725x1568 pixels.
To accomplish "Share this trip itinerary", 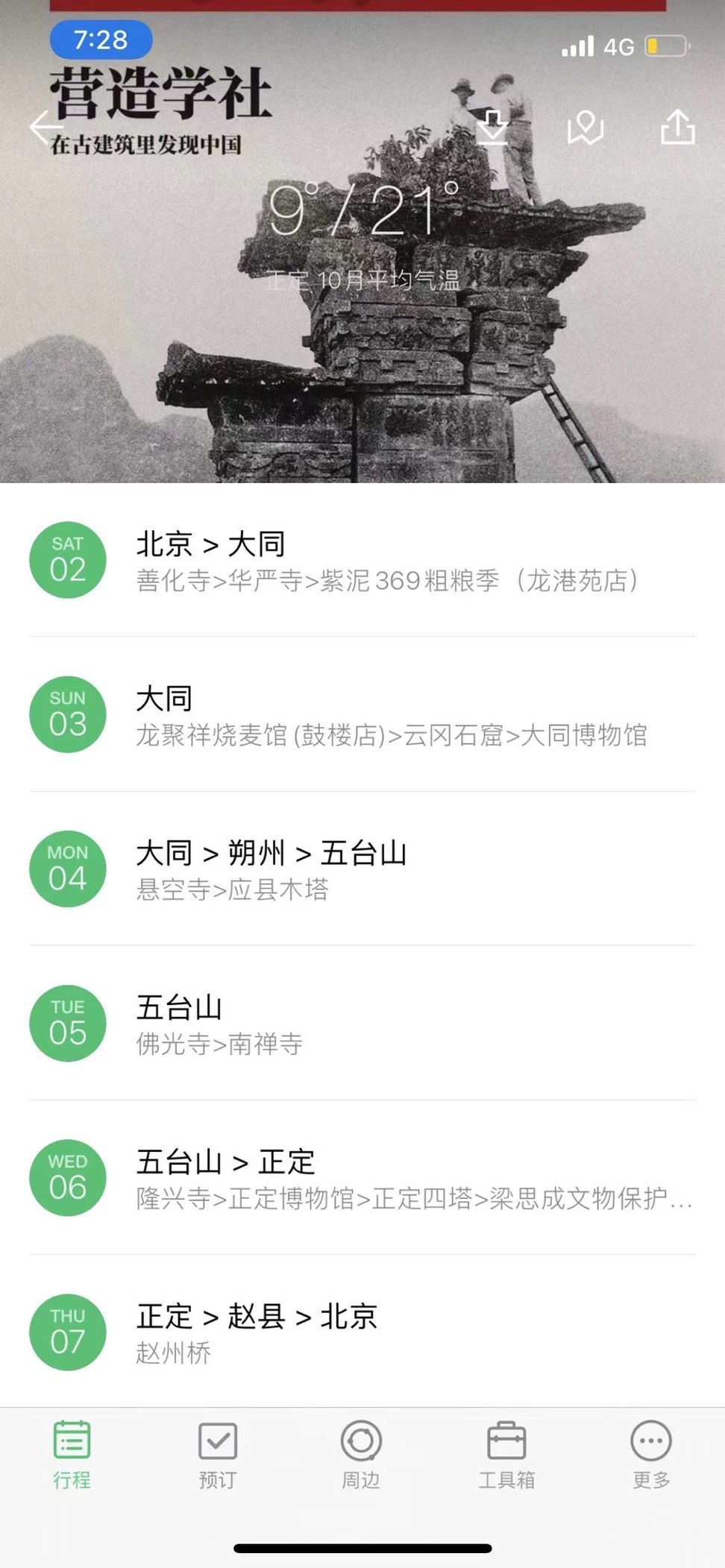I will click(678, 127).
